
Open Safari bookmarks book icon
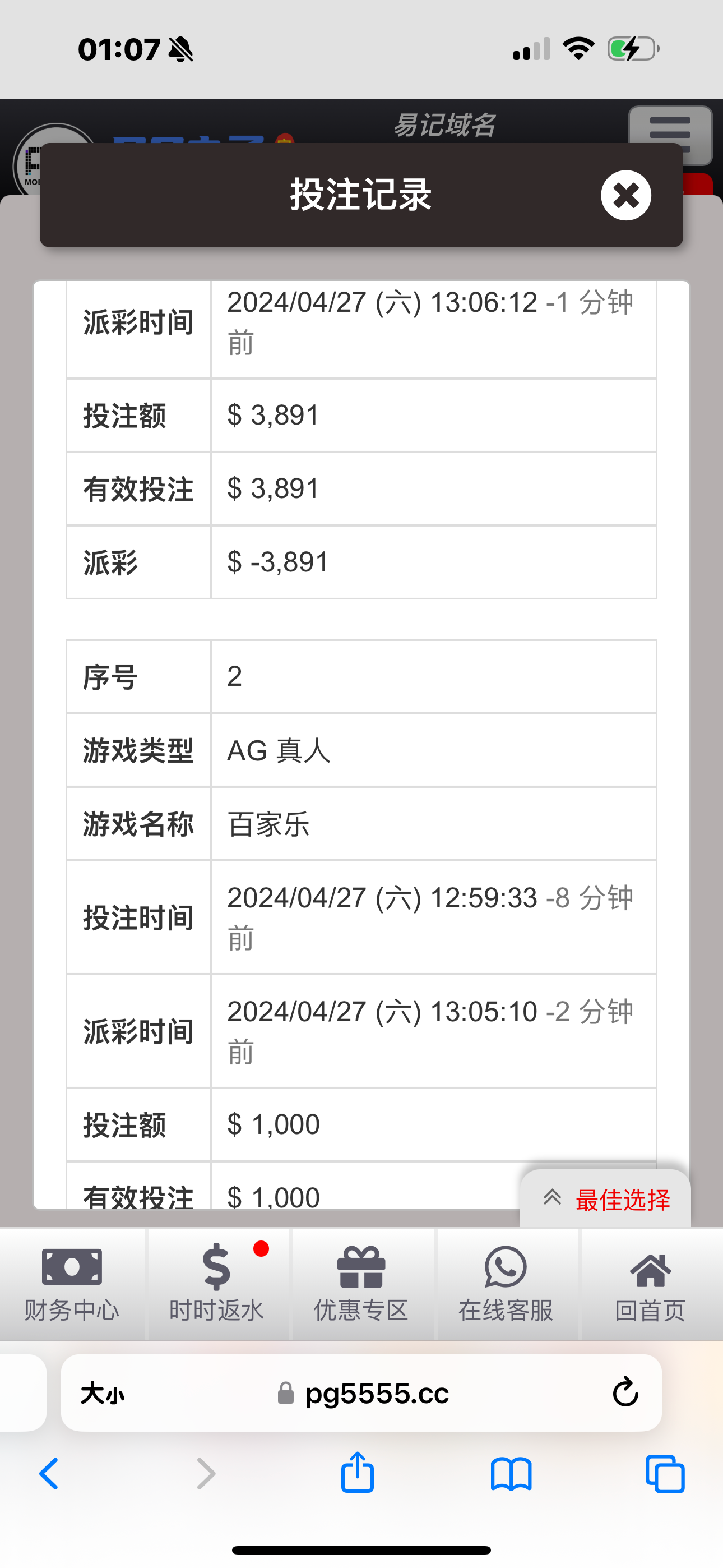(512, 1473)
